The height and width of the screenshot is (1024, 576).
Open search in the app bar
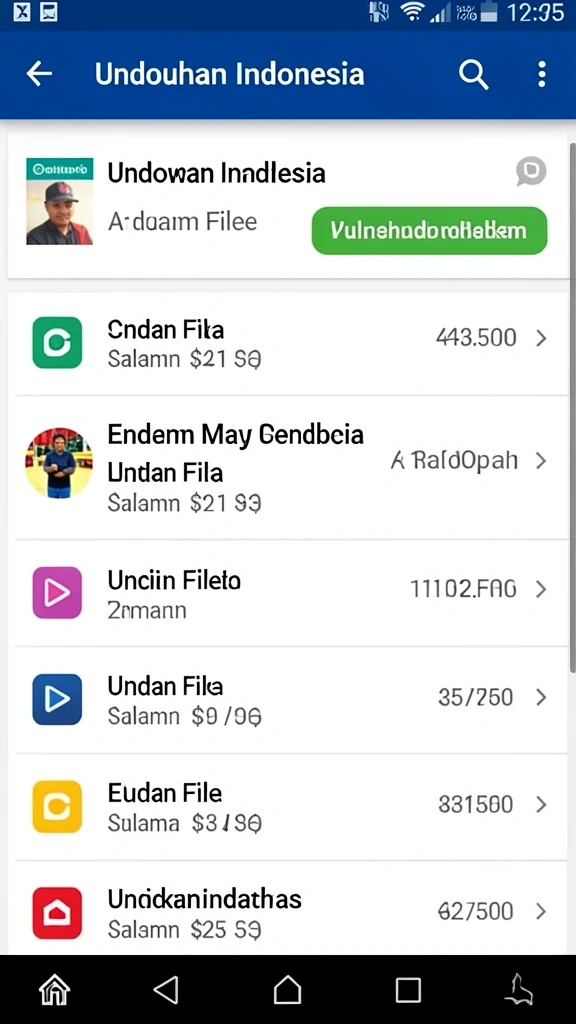[x=473, y=74]
